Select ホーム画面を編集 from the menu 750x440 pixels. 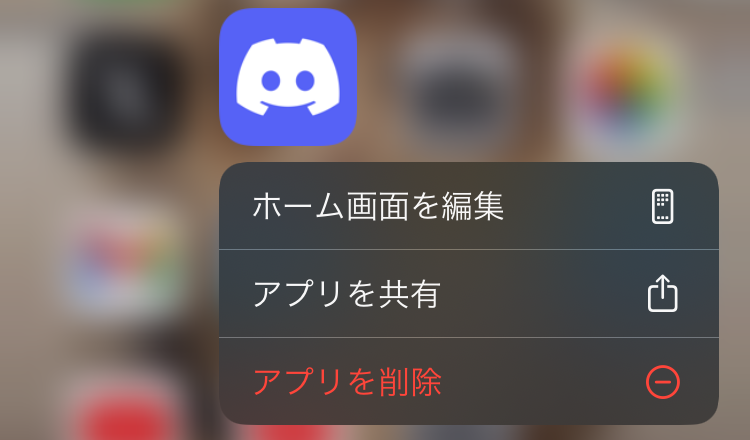pos(468,207)
